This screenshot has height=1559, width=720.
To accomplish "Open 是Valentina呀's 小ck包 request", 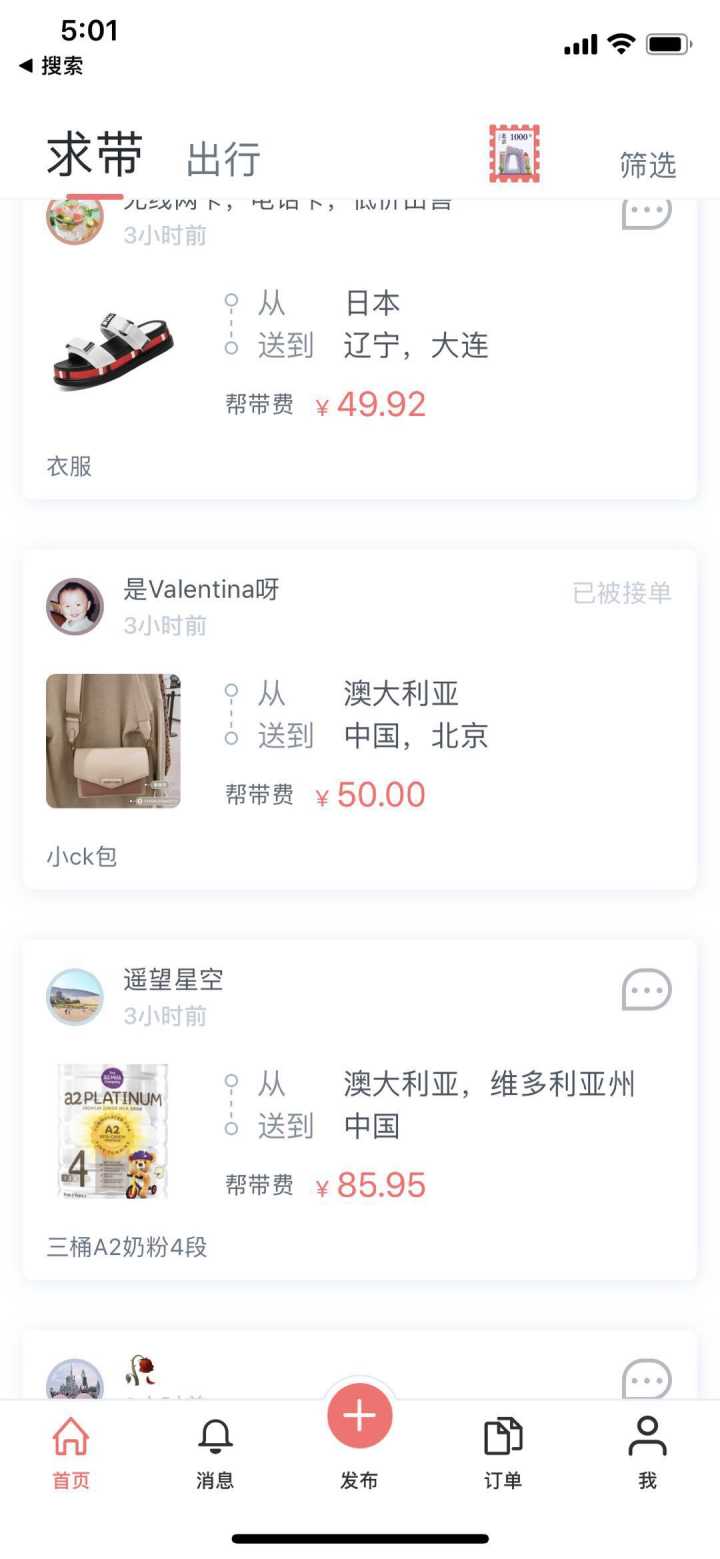I will [360, 740].
